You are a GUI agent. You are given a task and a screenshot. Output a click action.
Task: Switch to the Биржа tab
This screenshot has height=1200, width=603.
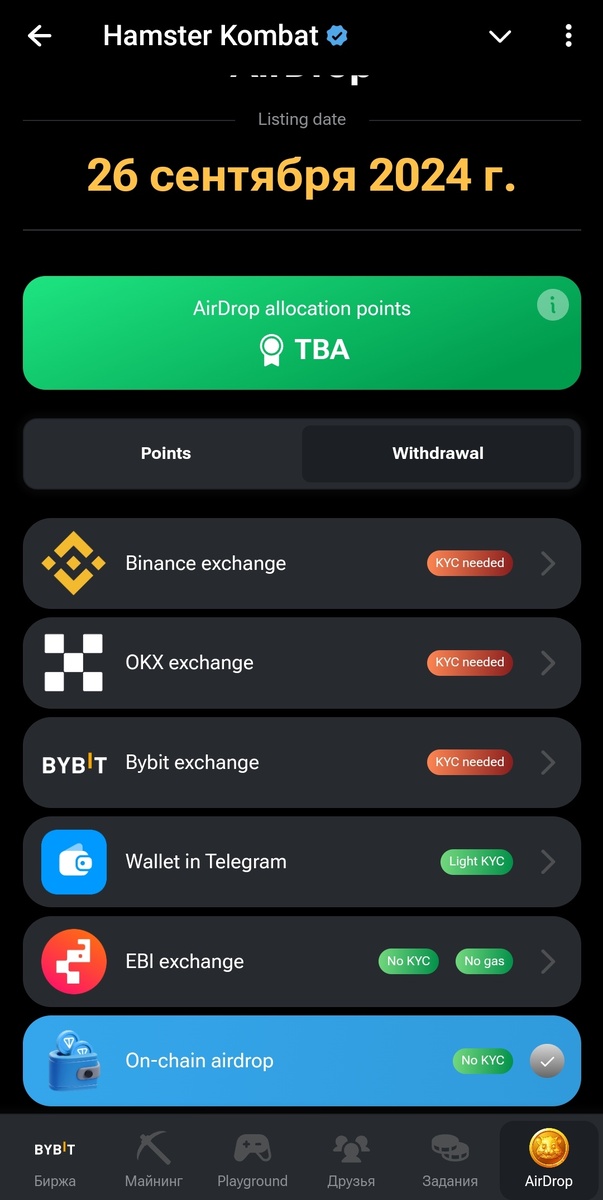54,1159
